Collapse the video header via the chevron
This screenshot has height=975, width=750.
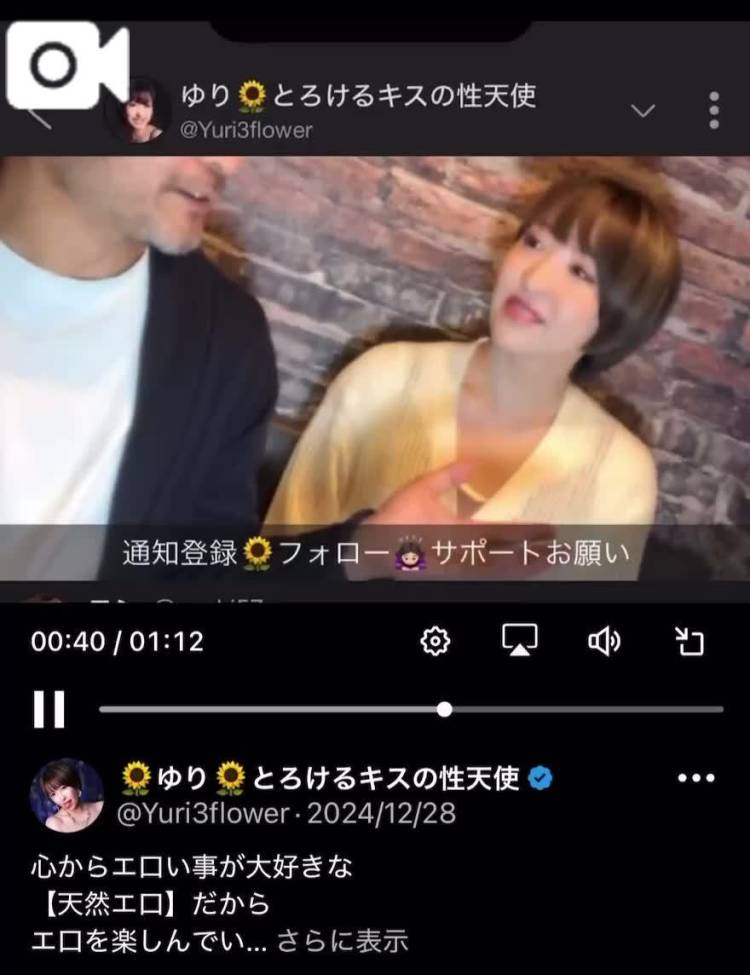(643, 111)
